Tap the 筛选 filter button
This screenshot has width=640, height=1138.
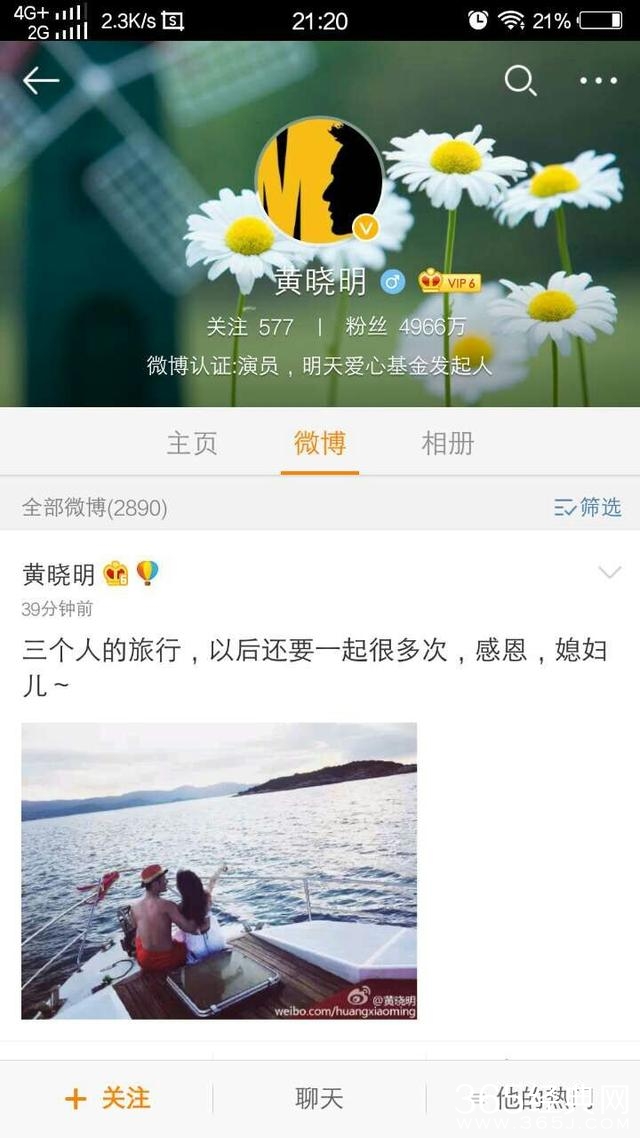588,508
